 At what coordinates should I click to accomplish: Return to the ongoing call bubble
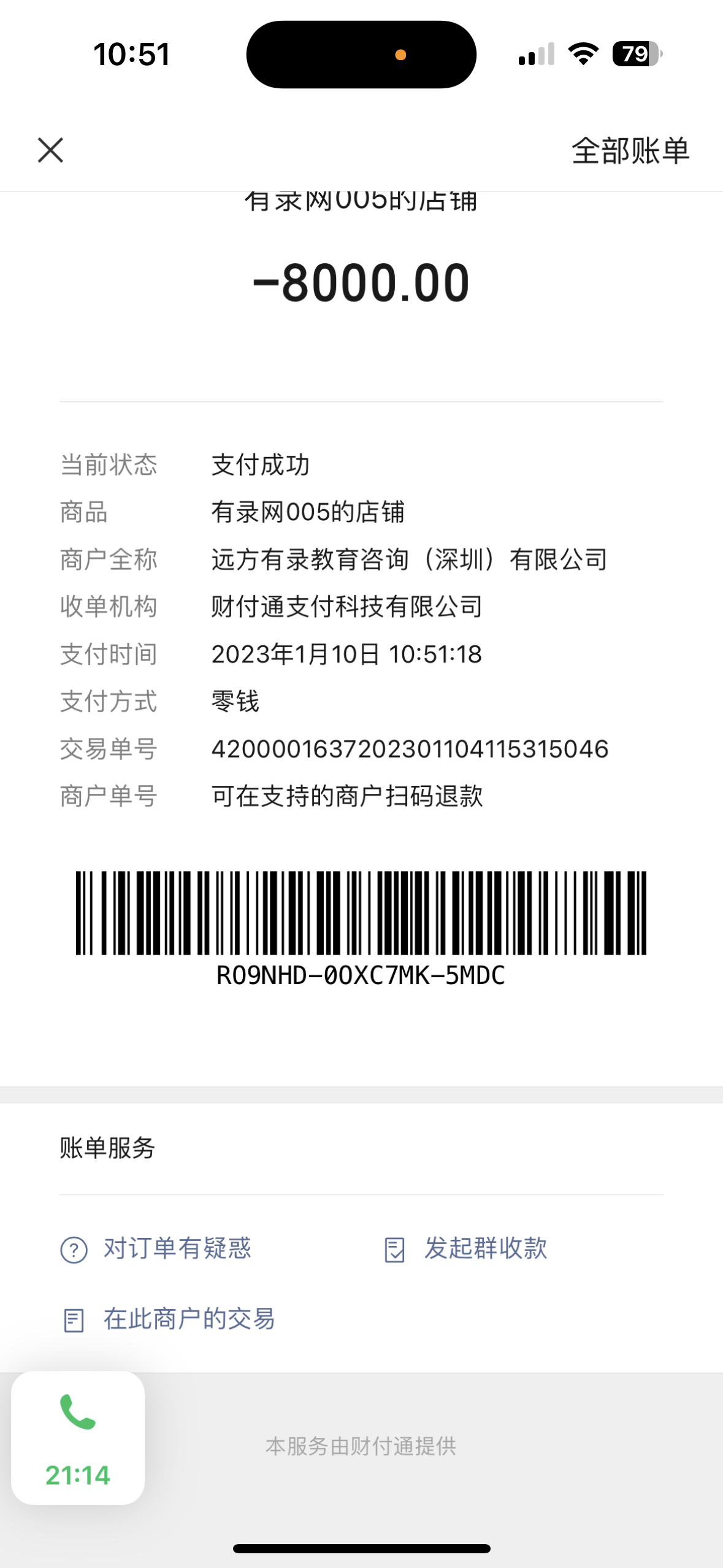click(x=78, y=1437)
